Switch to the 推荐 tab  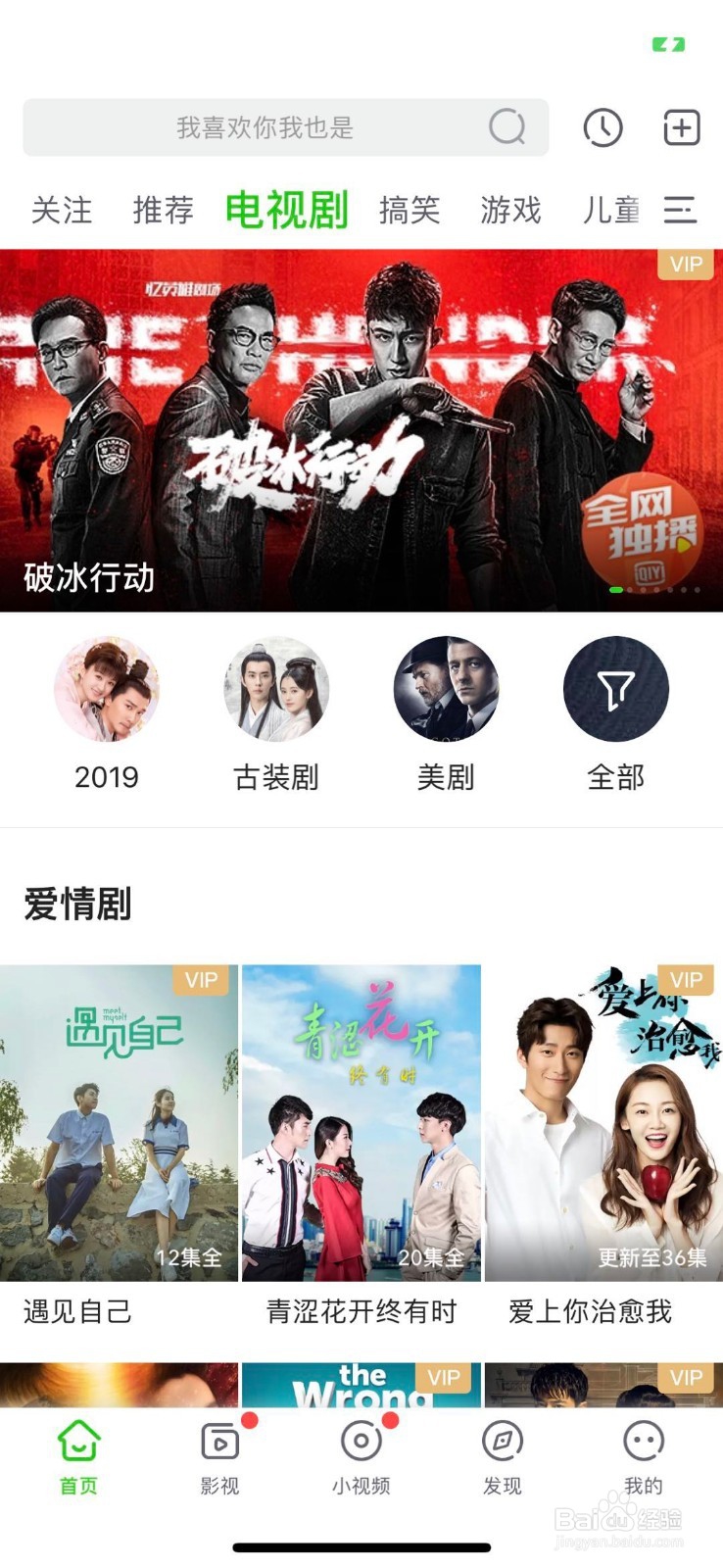point(163,210)
